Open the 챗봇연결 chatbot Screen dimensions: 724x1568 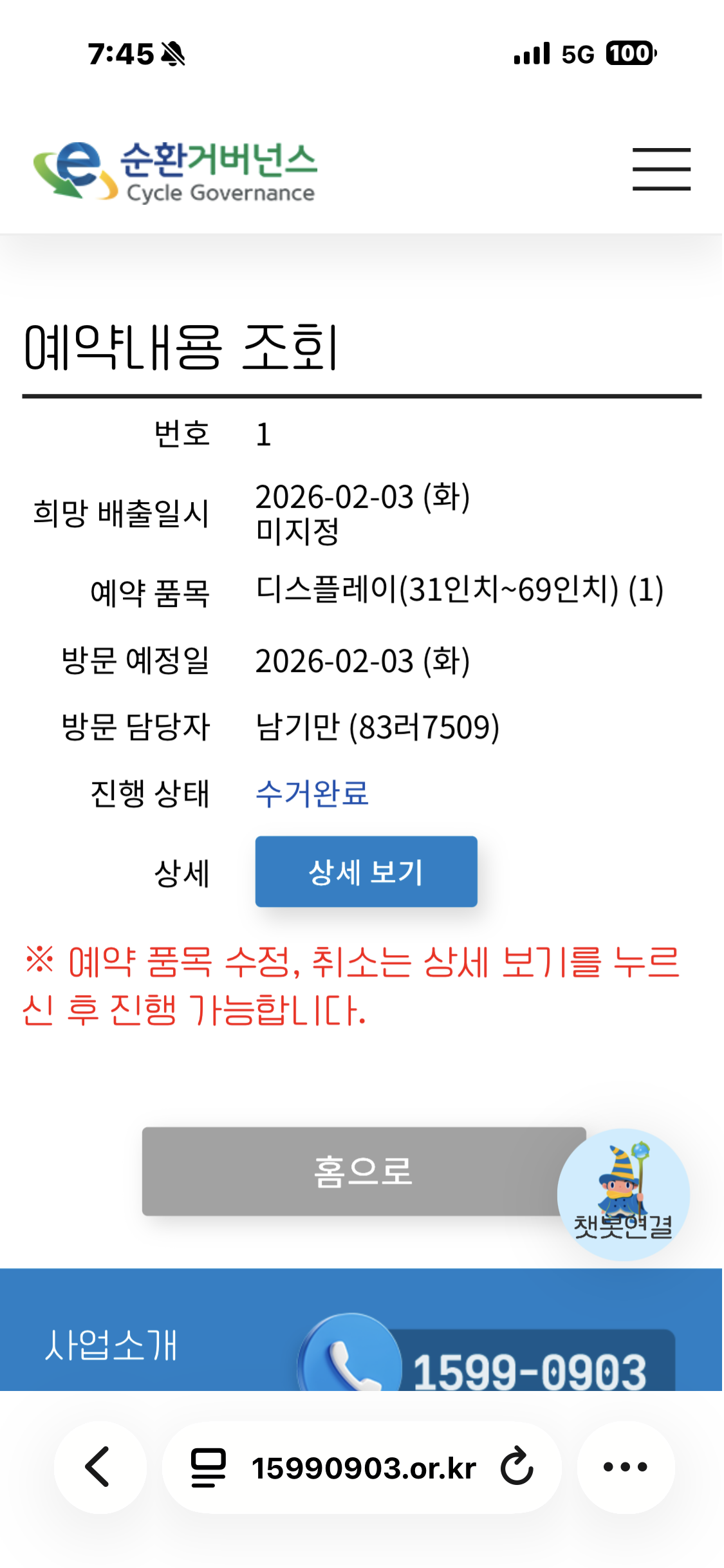click(x=623, y=1195)
